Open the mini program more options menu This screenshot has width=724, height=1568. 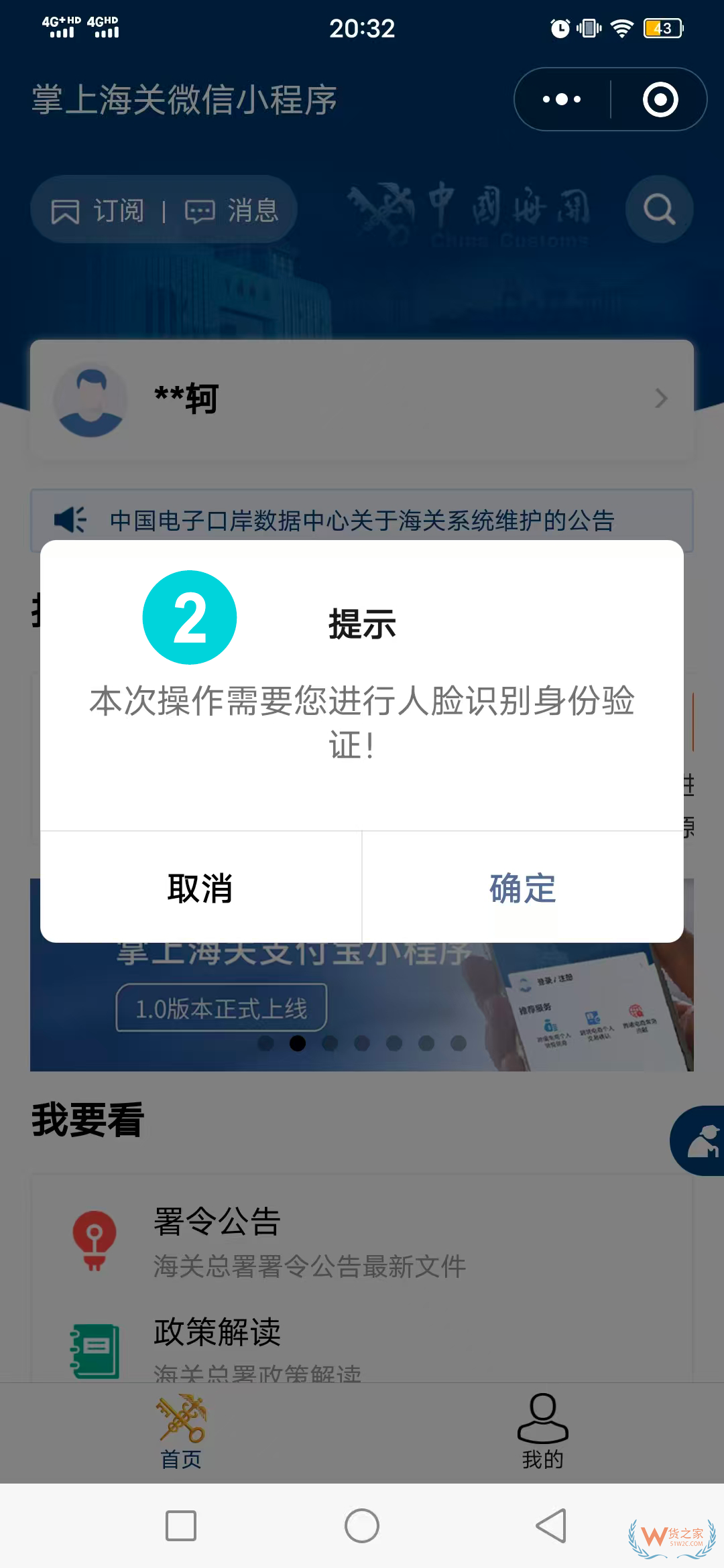pos(562,99)
